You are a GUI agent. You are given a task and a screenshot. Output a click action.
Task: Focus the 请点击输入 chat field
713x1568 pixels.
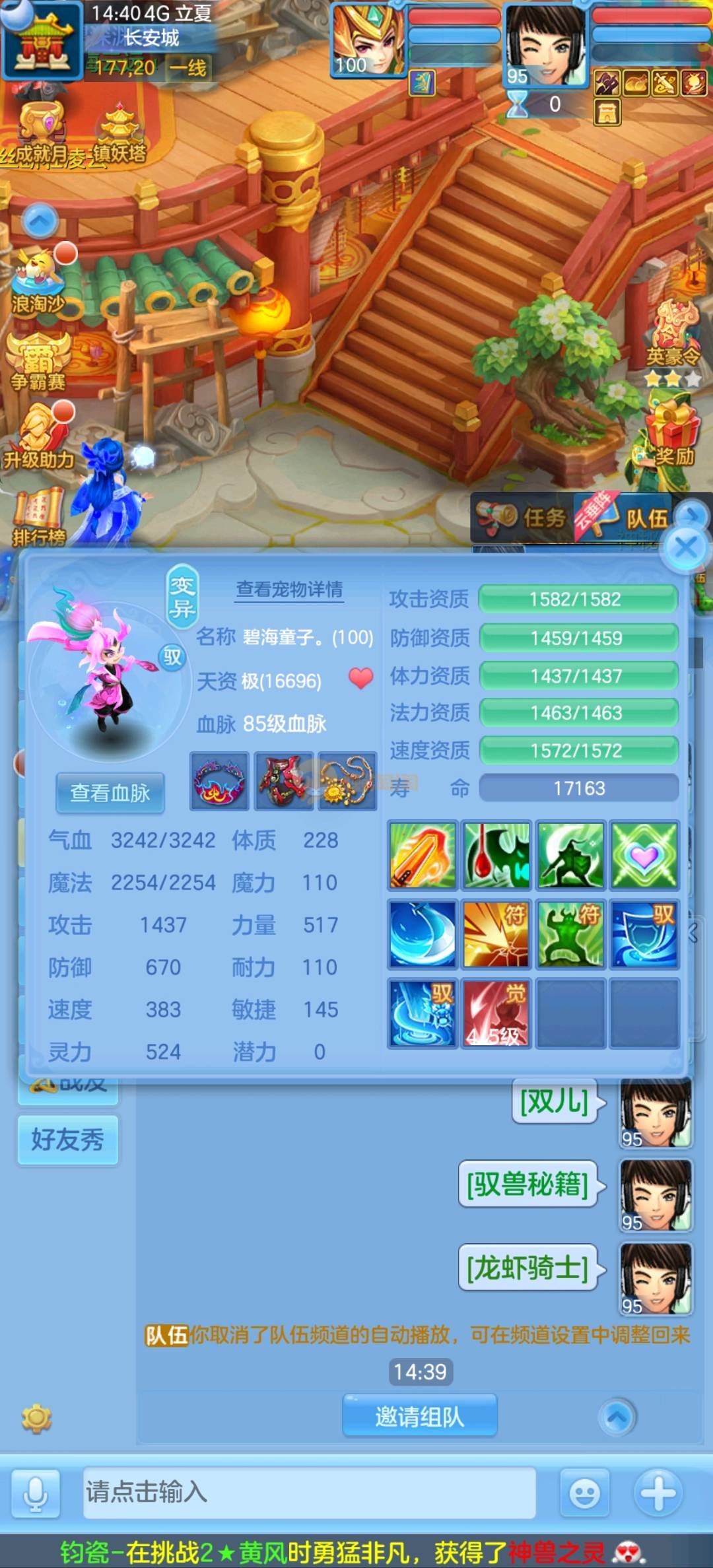pos(309,1492)
